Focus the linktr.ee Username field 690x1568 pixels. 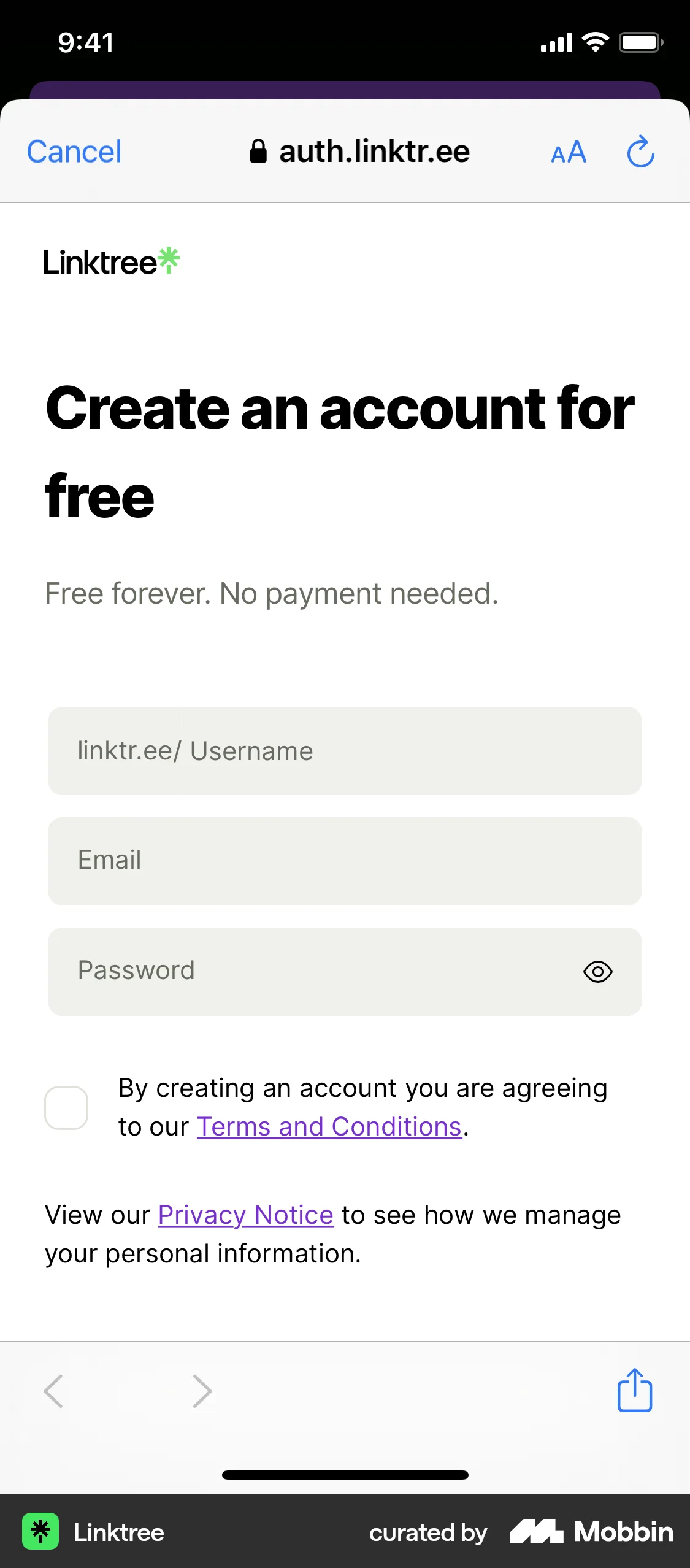[x=345, y=751]
